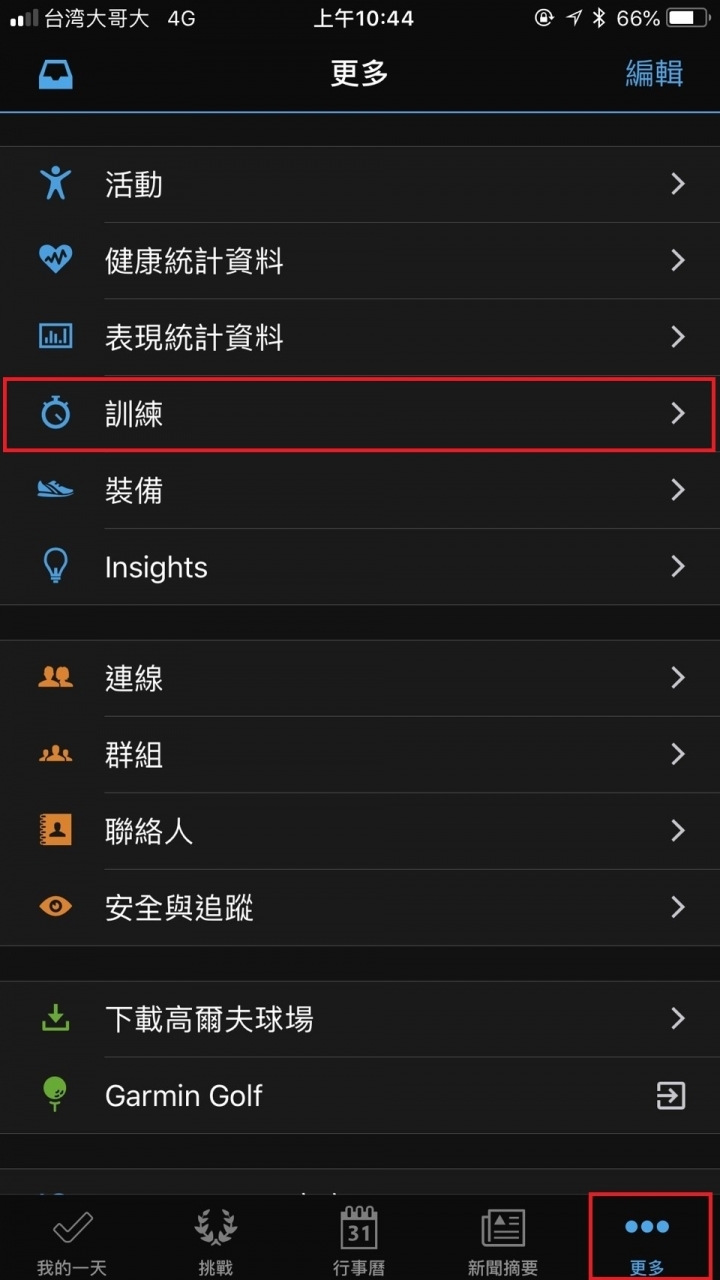This screenshot has height=1280, width=720.
Task: Open the Connections (連線) people icon
Action: 57,678
